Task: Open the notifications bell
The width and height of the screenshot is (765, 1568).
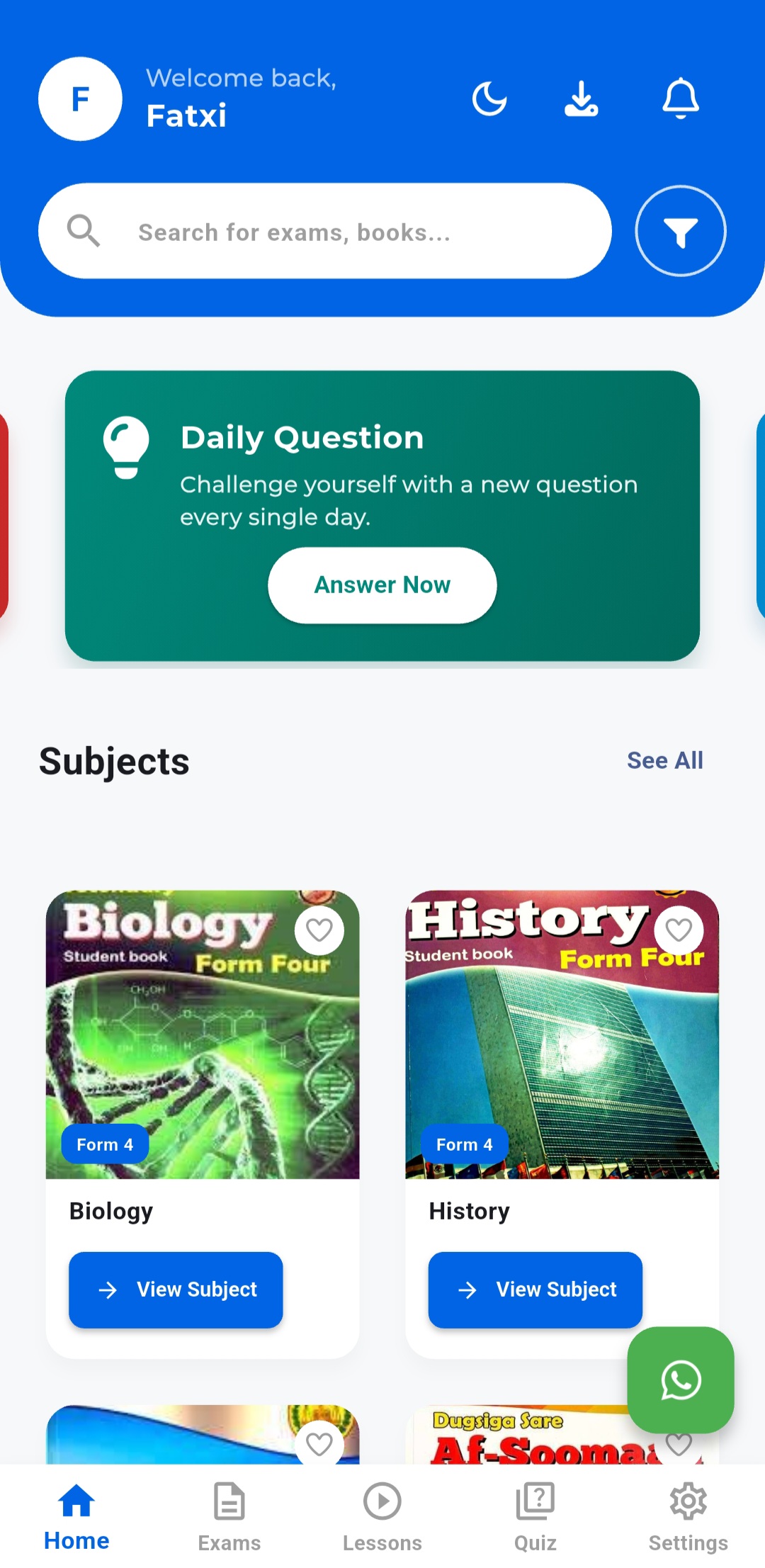Action: click(x=680, y=98)
